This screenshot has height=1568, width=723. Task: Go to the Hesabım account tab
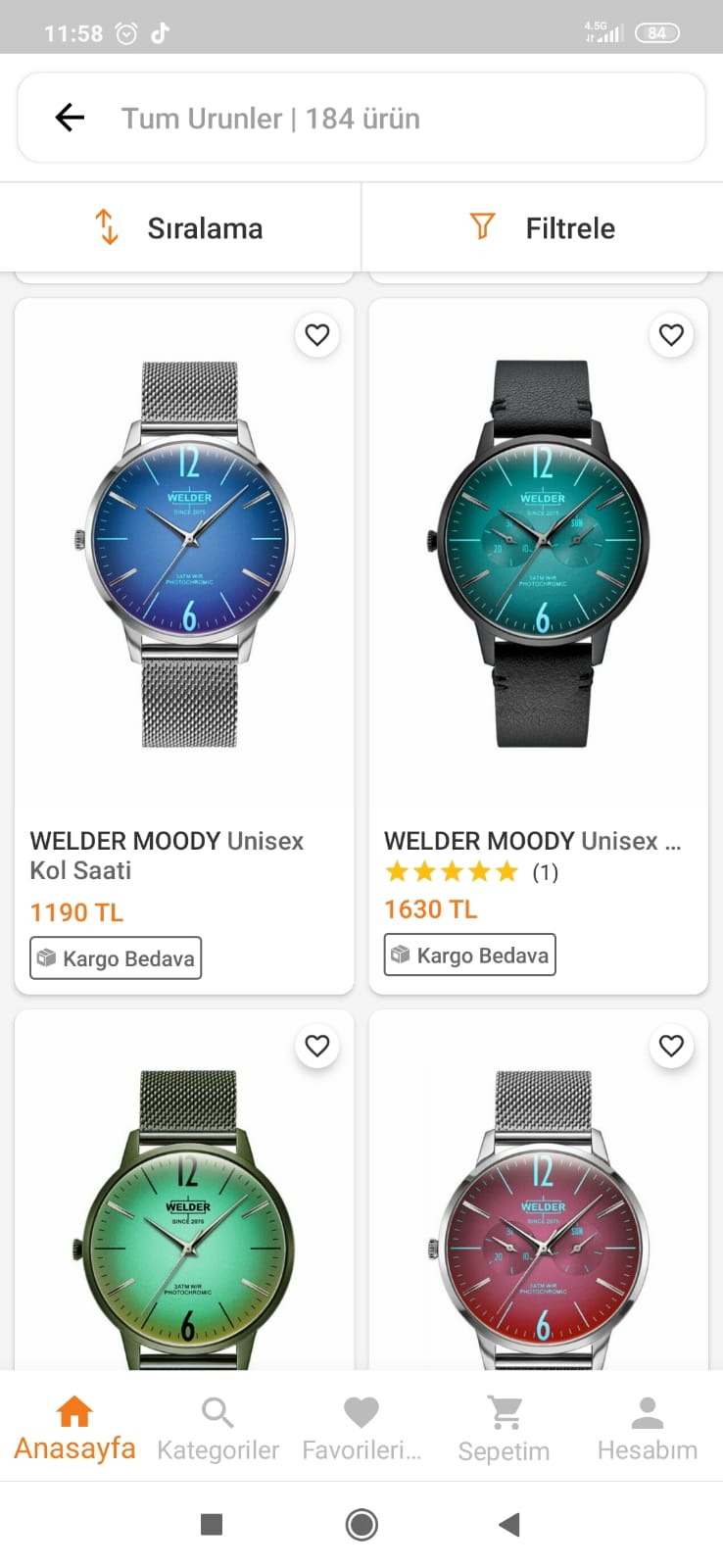[x=648, y=1427]
